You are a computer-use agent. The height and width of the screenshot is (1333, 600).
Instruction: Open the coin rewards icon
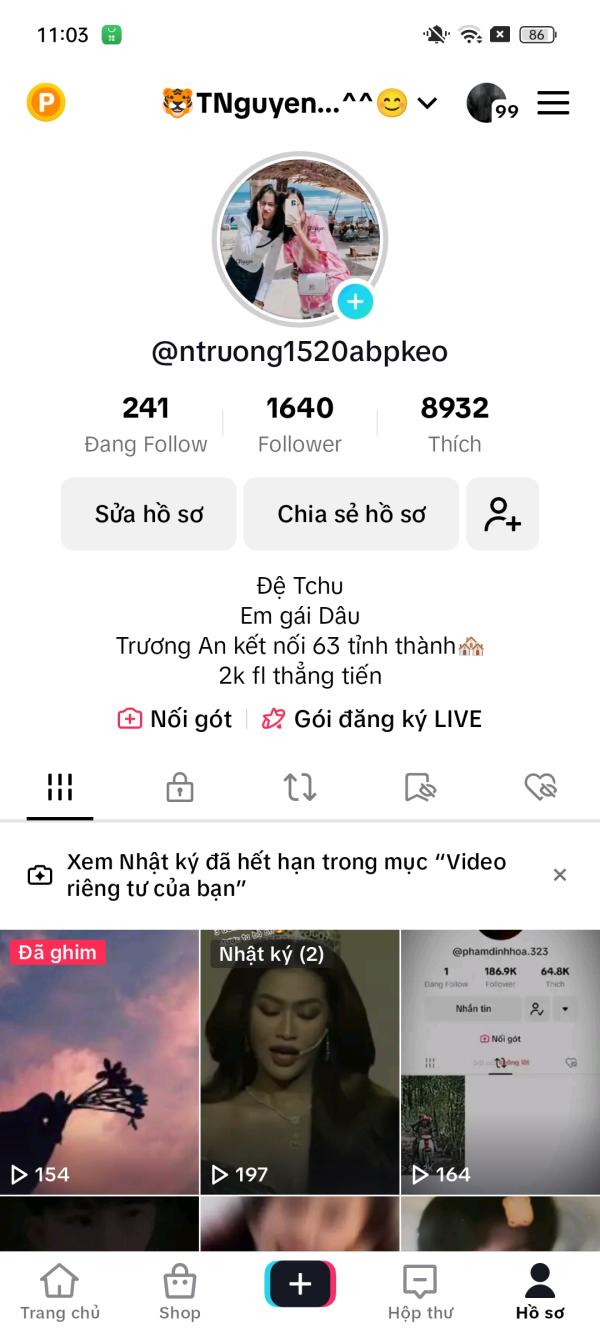(x=45, y=103)
